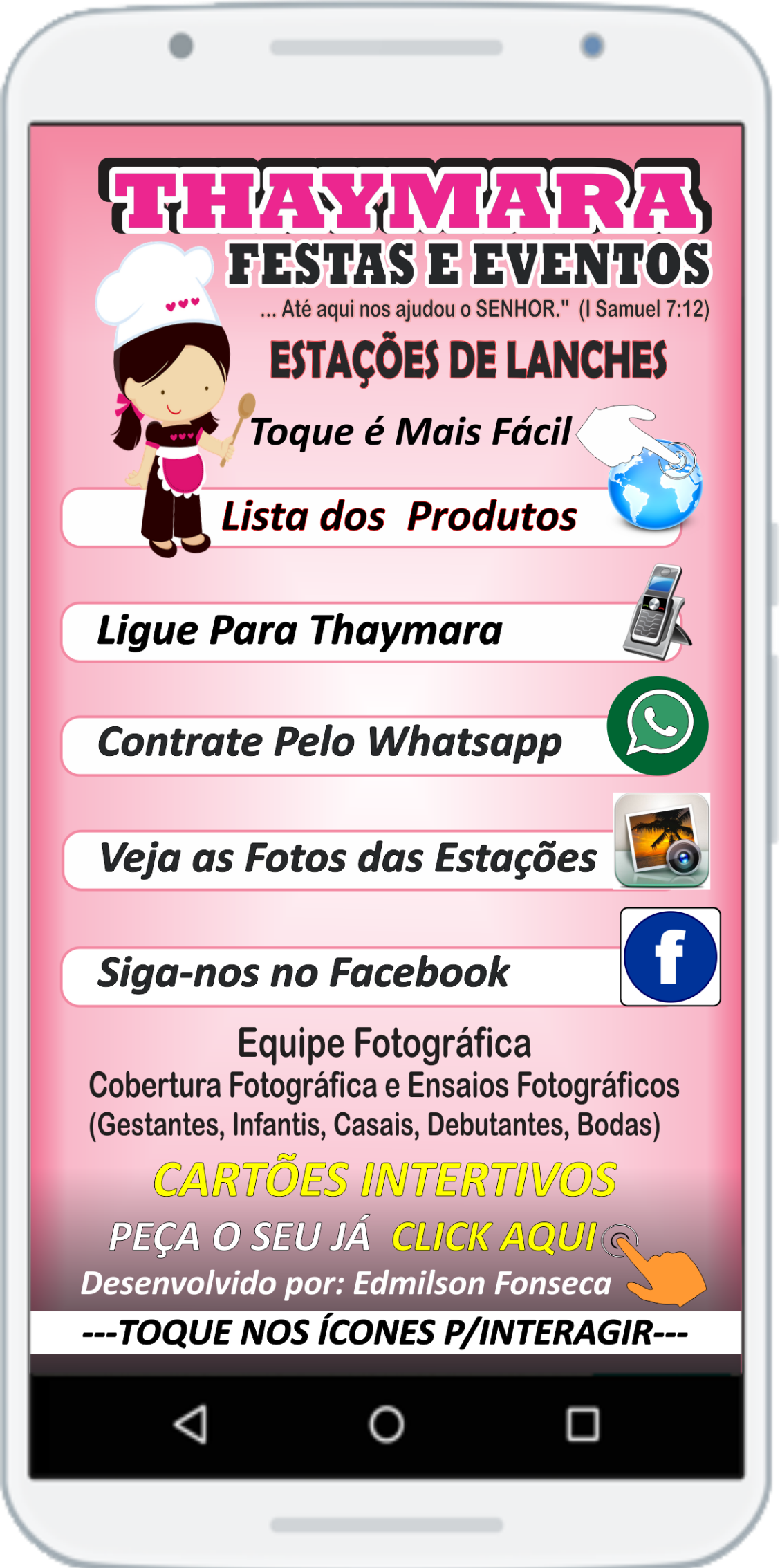The image size is (780, 1568).
Task: View Veja as Fotos das Estações
Action: (372, 860)
